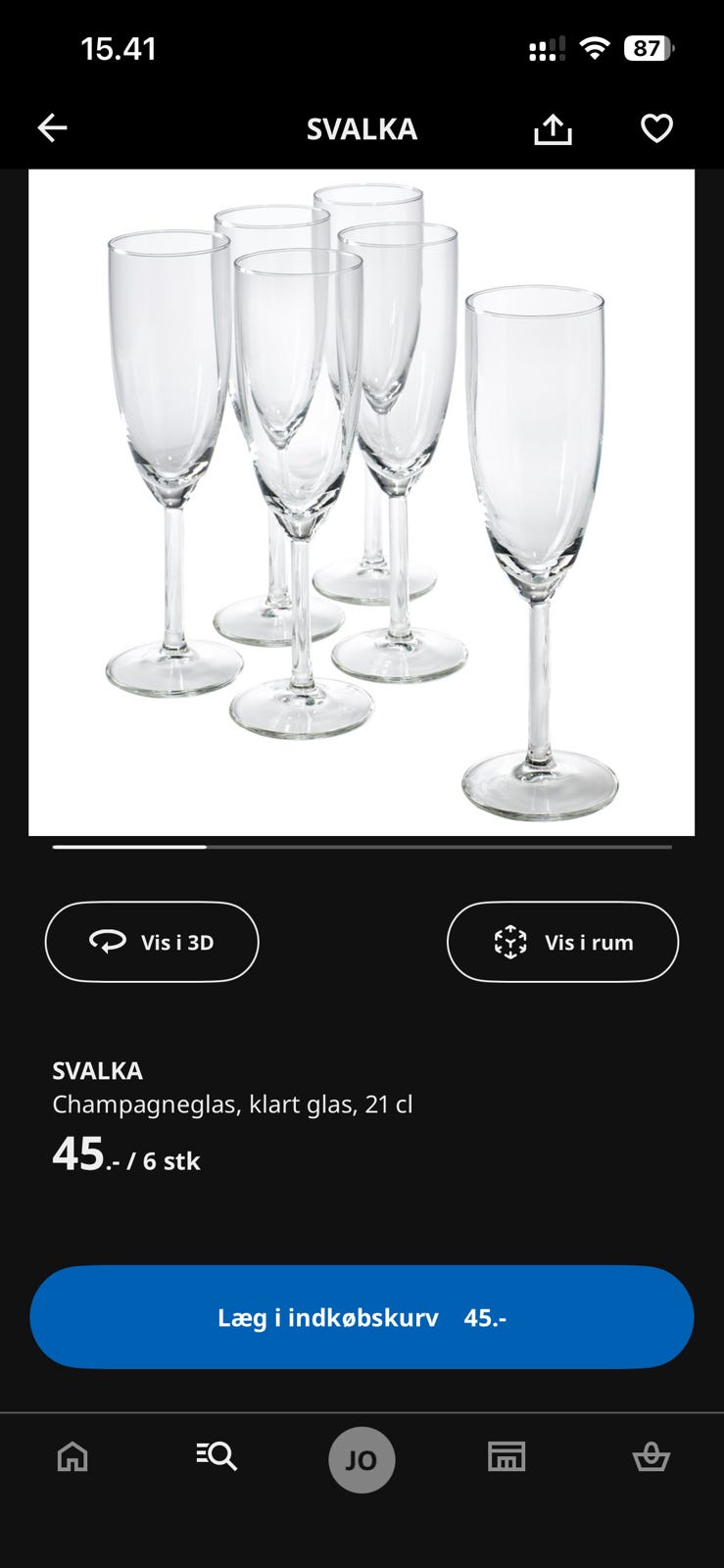724x1568 pixels.
Task: Open the store icon in bottom navigation
Action: click(x=507, y=1457)
